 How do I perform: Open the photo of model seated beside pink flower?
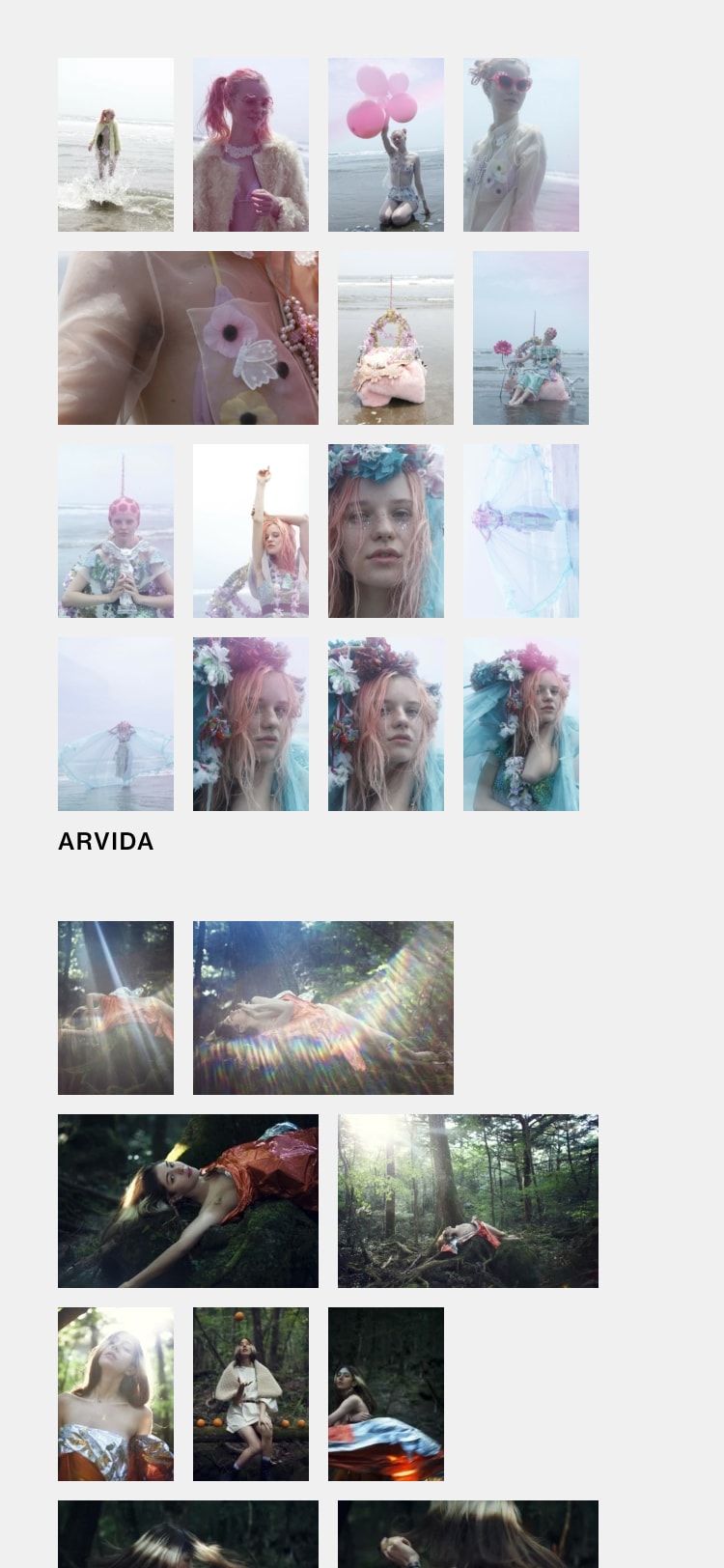click(531, 338)
